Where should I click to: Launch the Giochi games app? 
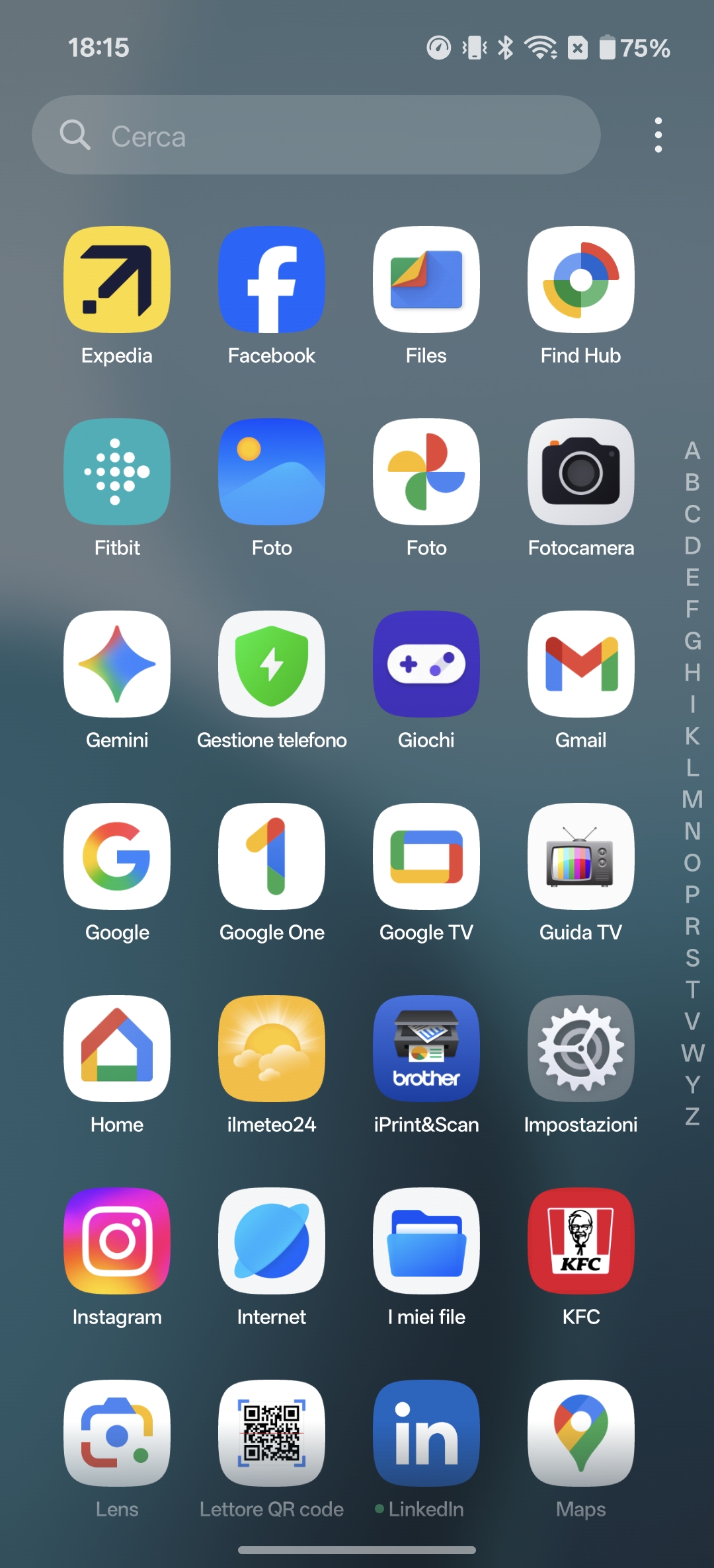(426, 664)
